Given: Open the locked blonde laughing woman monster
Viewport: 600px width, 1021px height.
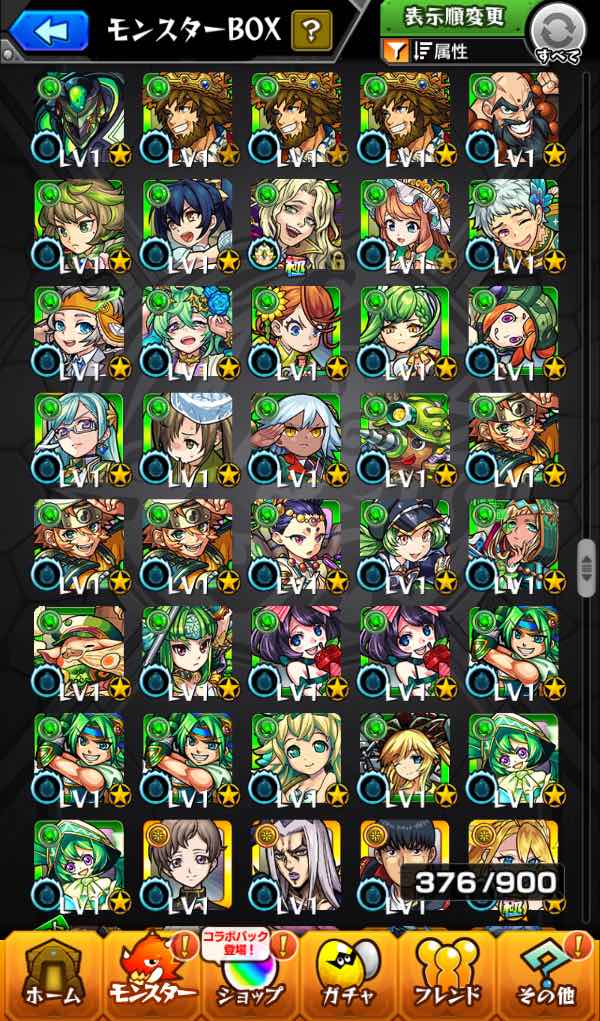Looking at the screenshot, I should (x=295, y=224).
